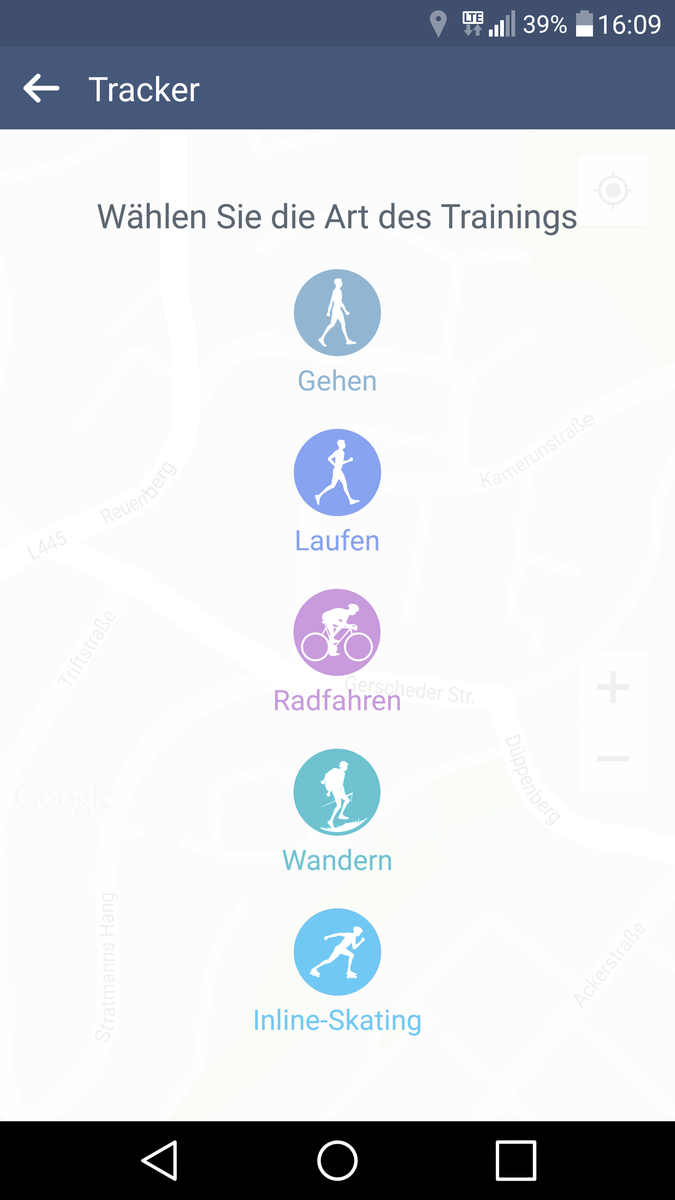675x1200 pixels.
Task: Choose Laufen as training type
Action: point(337,473)
